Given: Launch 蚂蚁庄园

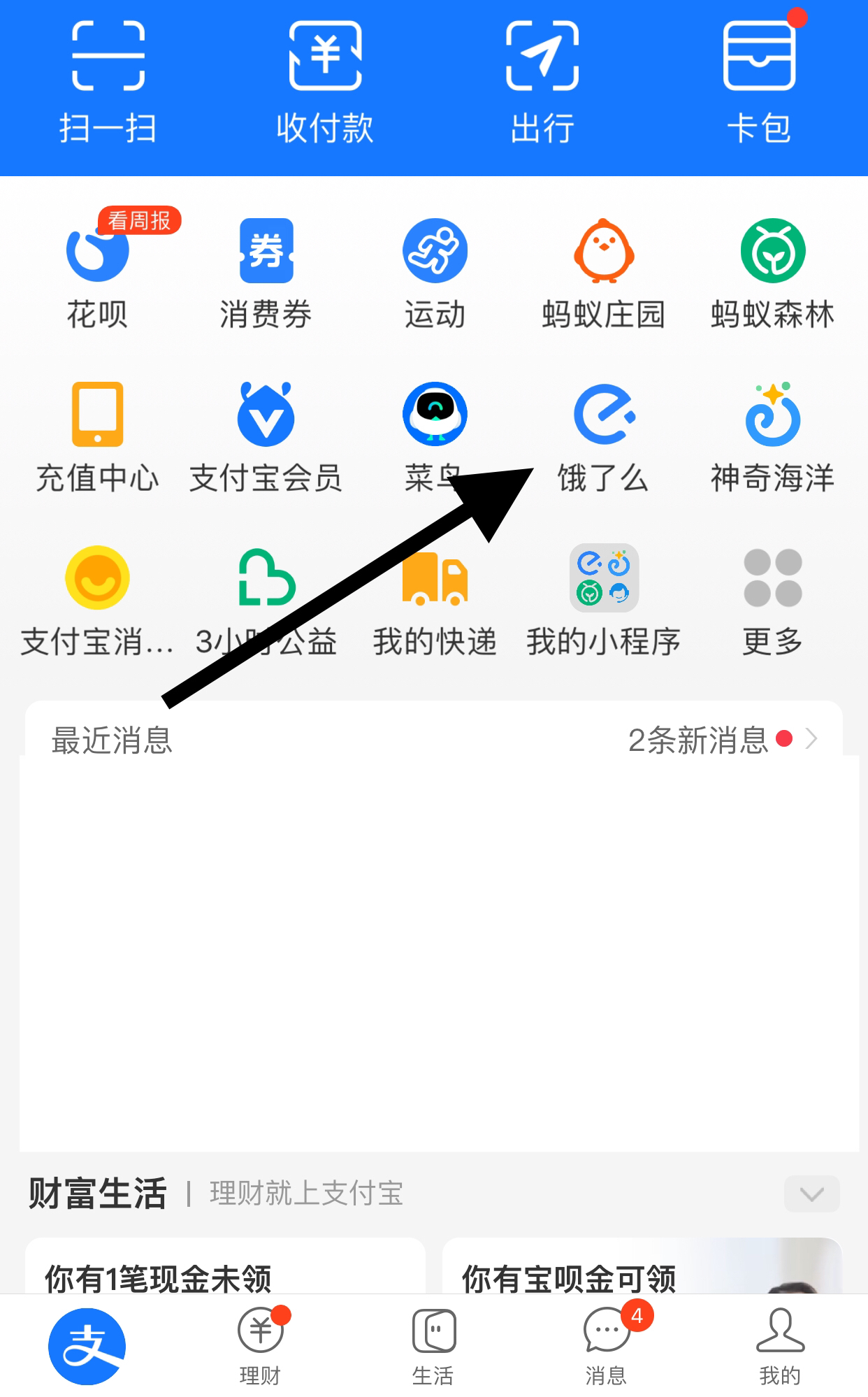Looking at the screenshot, I should coord(604,273).
